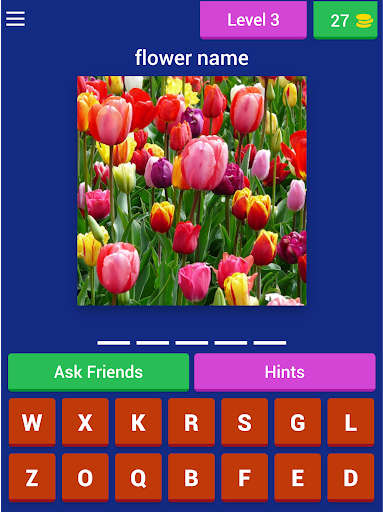This screenshot has width=383, height=512.
Task: Tap letter R tile
Action: tap(191, 422)
